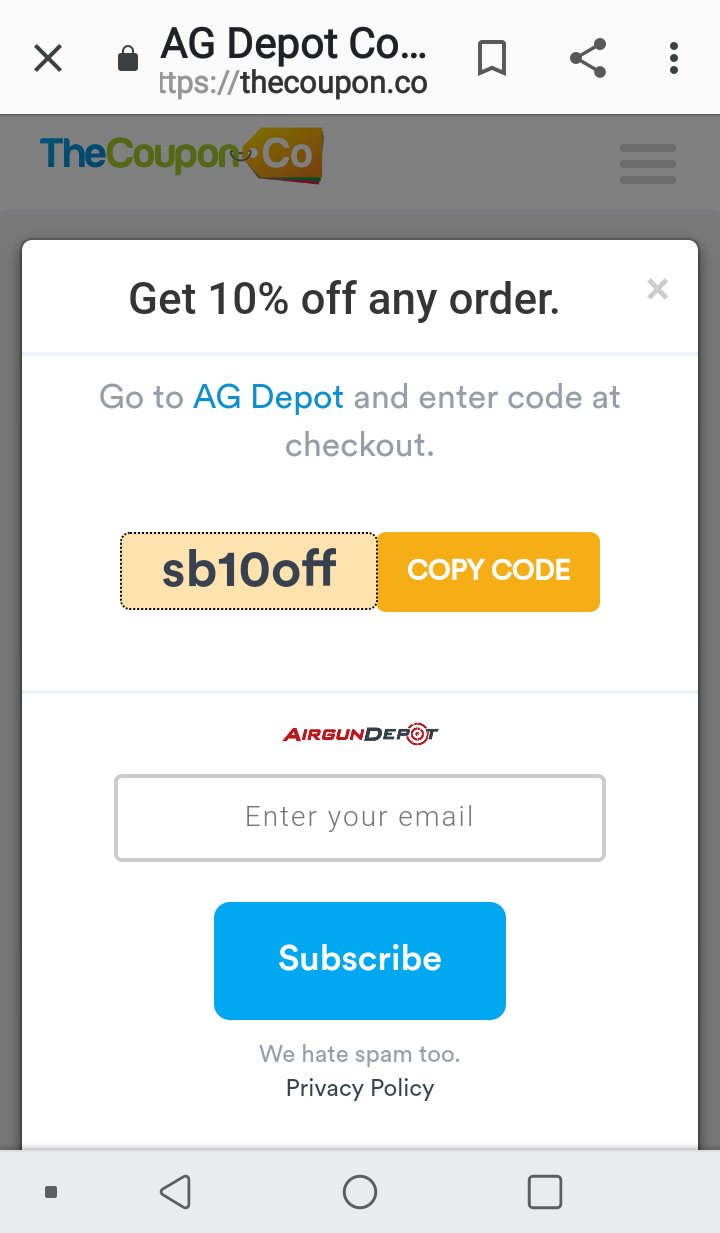Select the sb10off code field

249,571
